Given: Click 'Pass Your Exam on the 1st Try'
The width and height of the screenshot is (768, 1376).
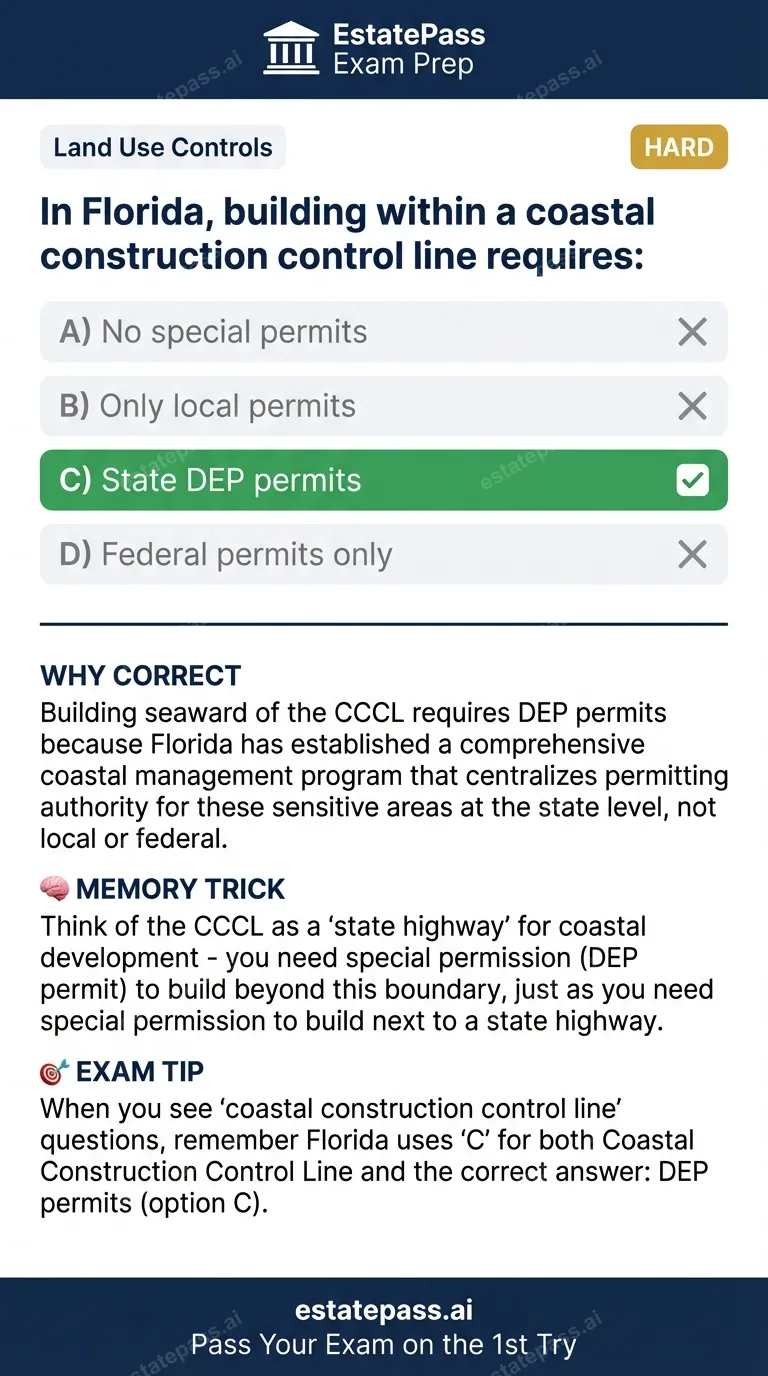Looking at the screenshot, I should pos(384,1345).
